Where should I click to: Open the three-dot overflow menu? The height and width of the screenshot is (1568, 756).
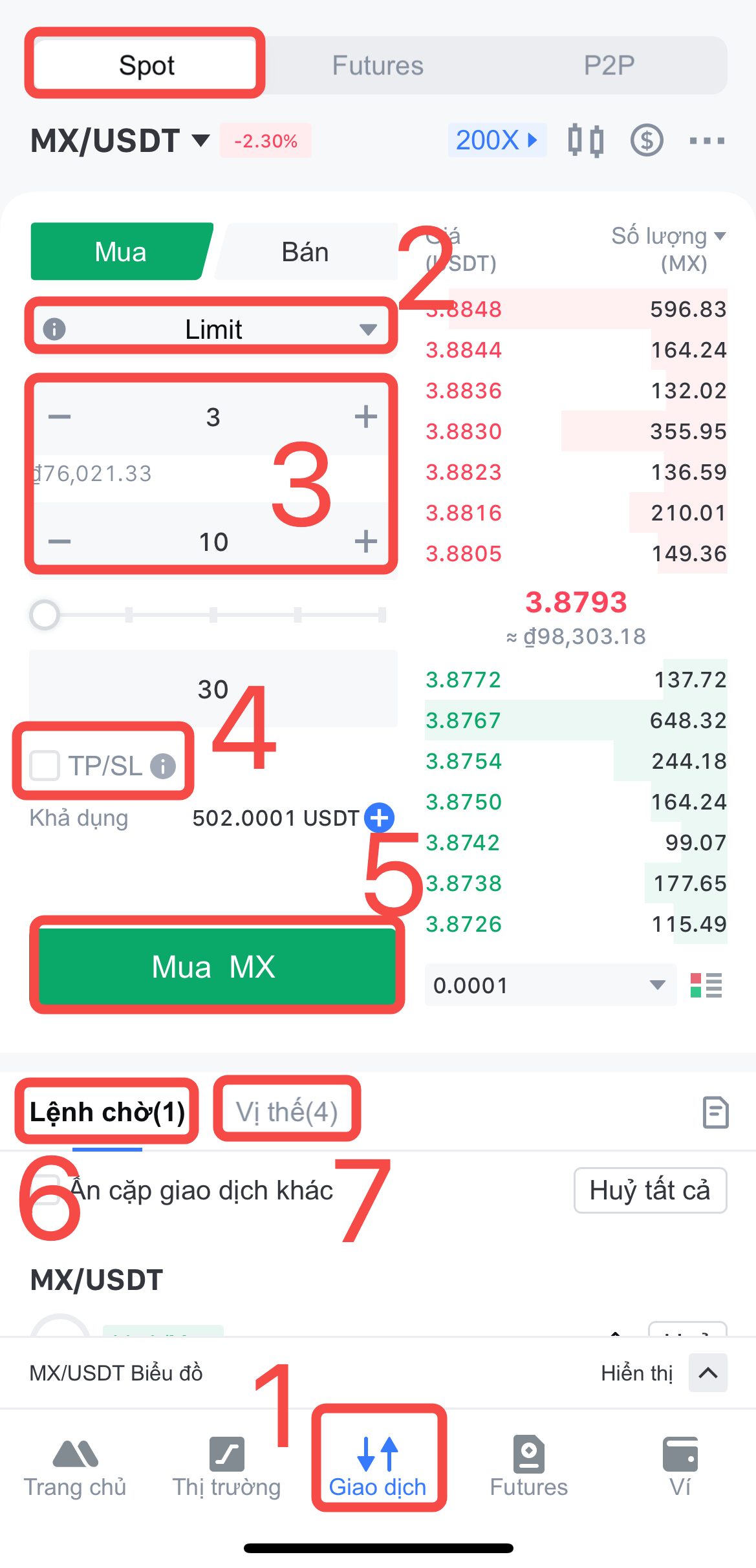(707, 140)
